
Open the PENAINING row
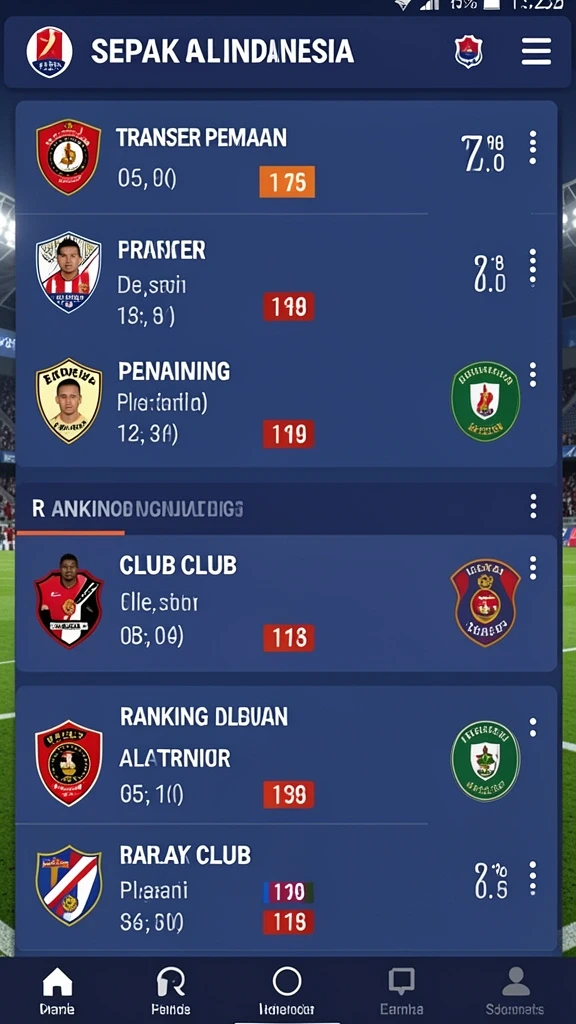point(286,404)
